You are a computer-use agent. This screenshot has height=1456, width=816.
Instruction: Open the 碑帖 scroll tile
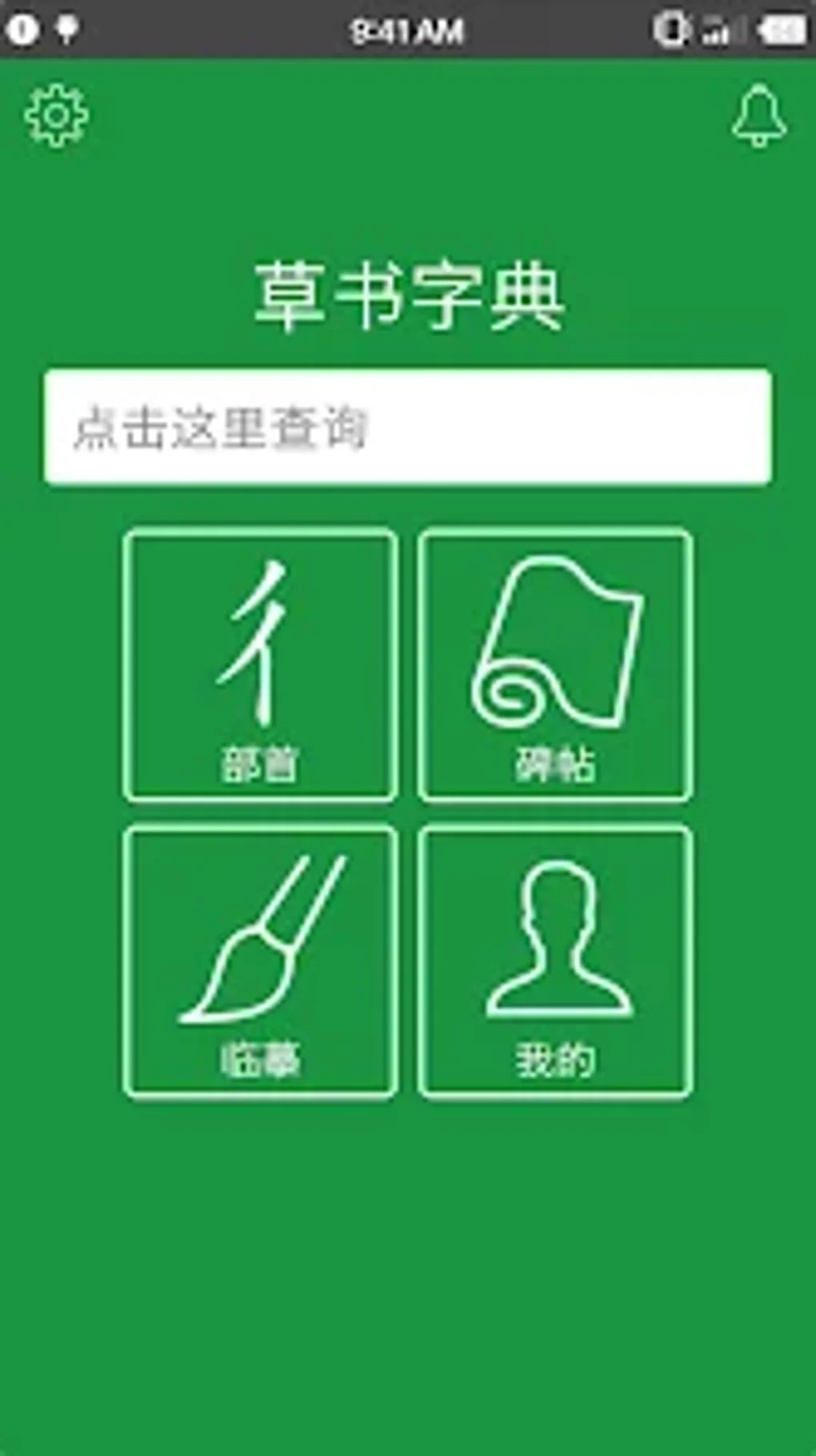(x=555, y=665)
